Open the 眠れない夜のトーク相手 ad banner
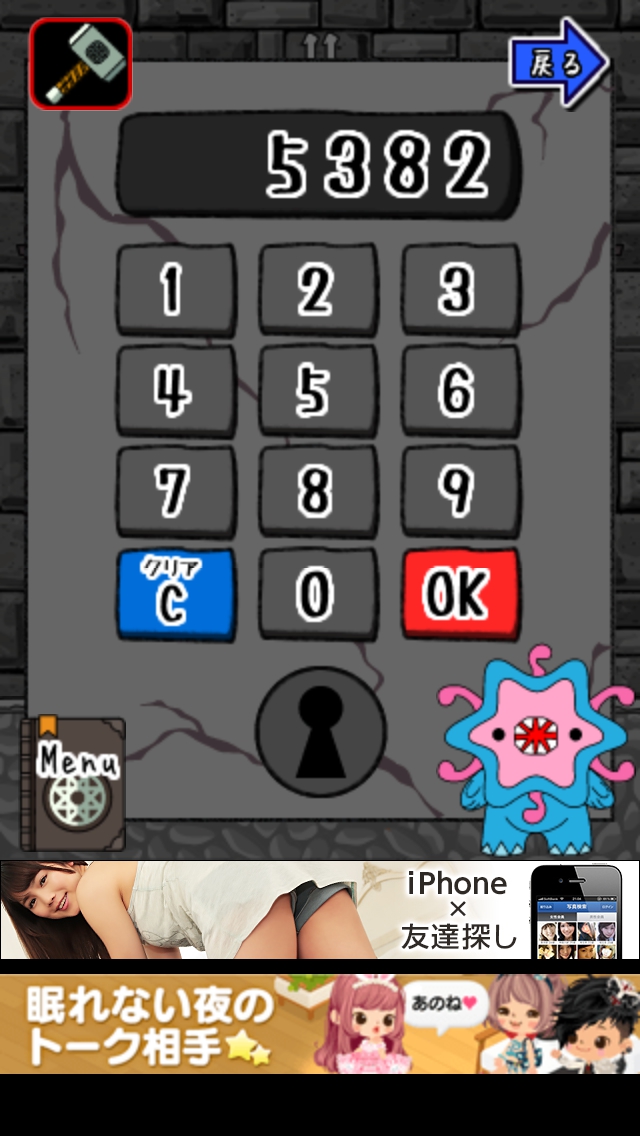640x1136 pixels. point(320,1024)
